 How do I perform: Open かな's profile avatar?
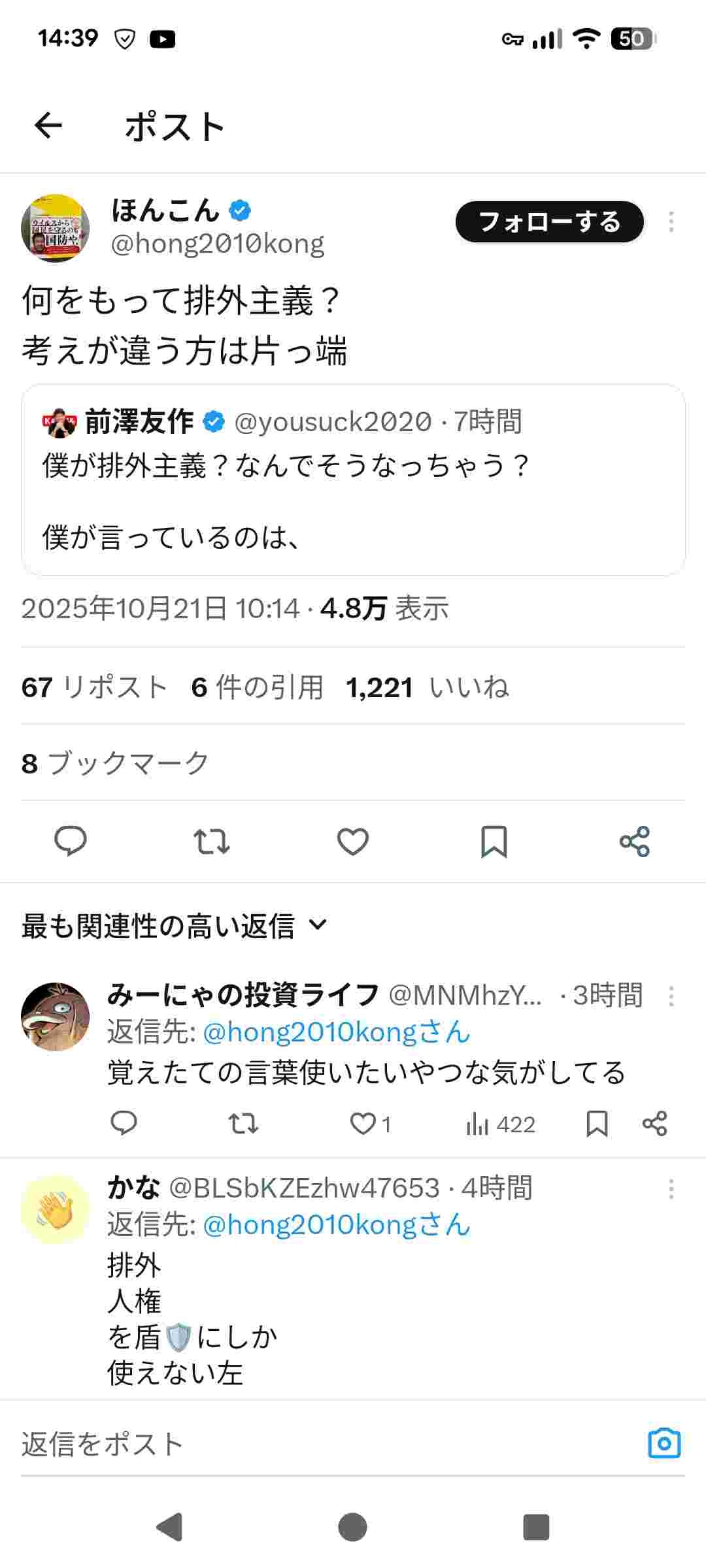(56, 1209)
